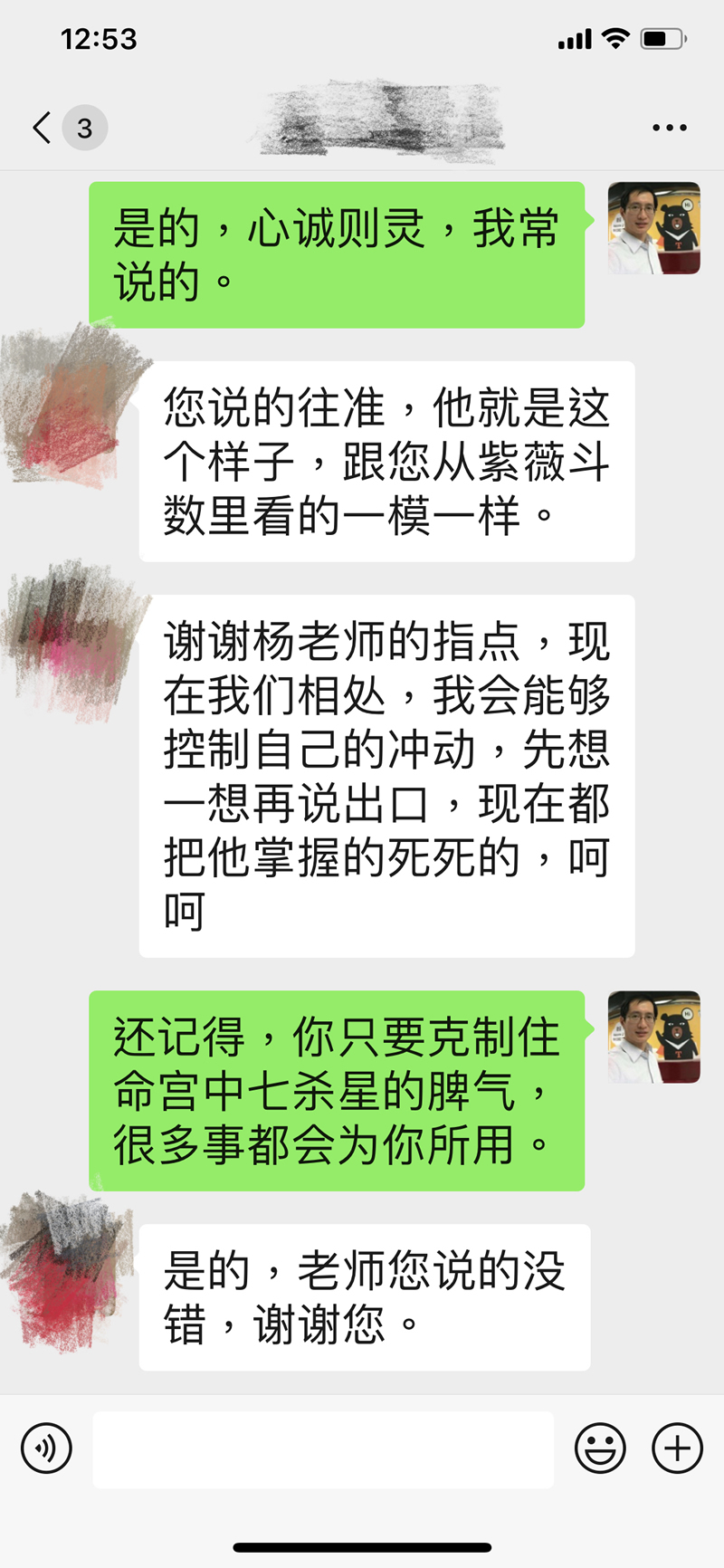Open the emoji sticker panel
This screenshot has width=724, height=1568.
coord(600,1448)
